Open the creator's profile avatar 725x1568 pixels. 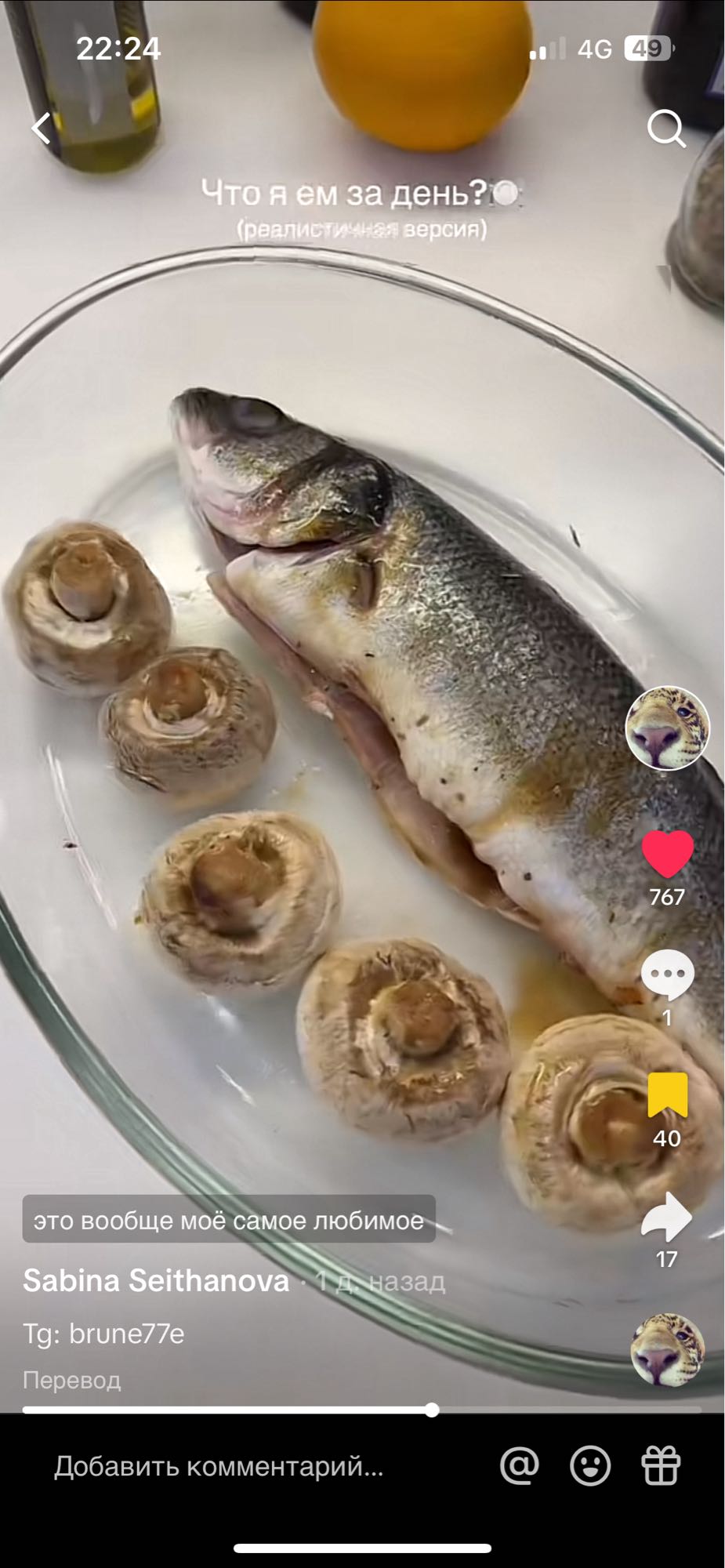coord(667,728)
